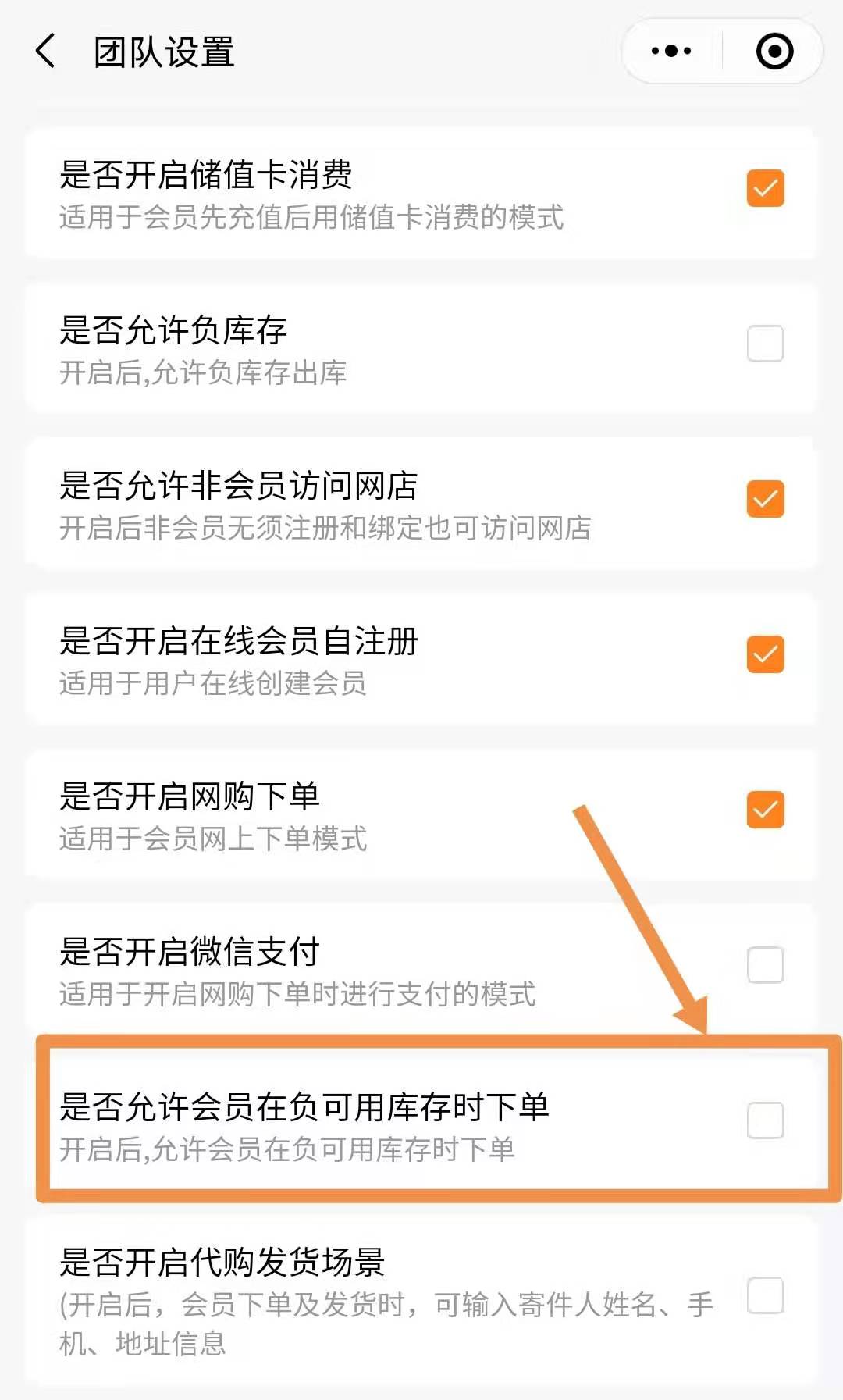This screenshot has width=843, height=1400.
Task: Go back from 团队设置 page
Action: point(45,52)
